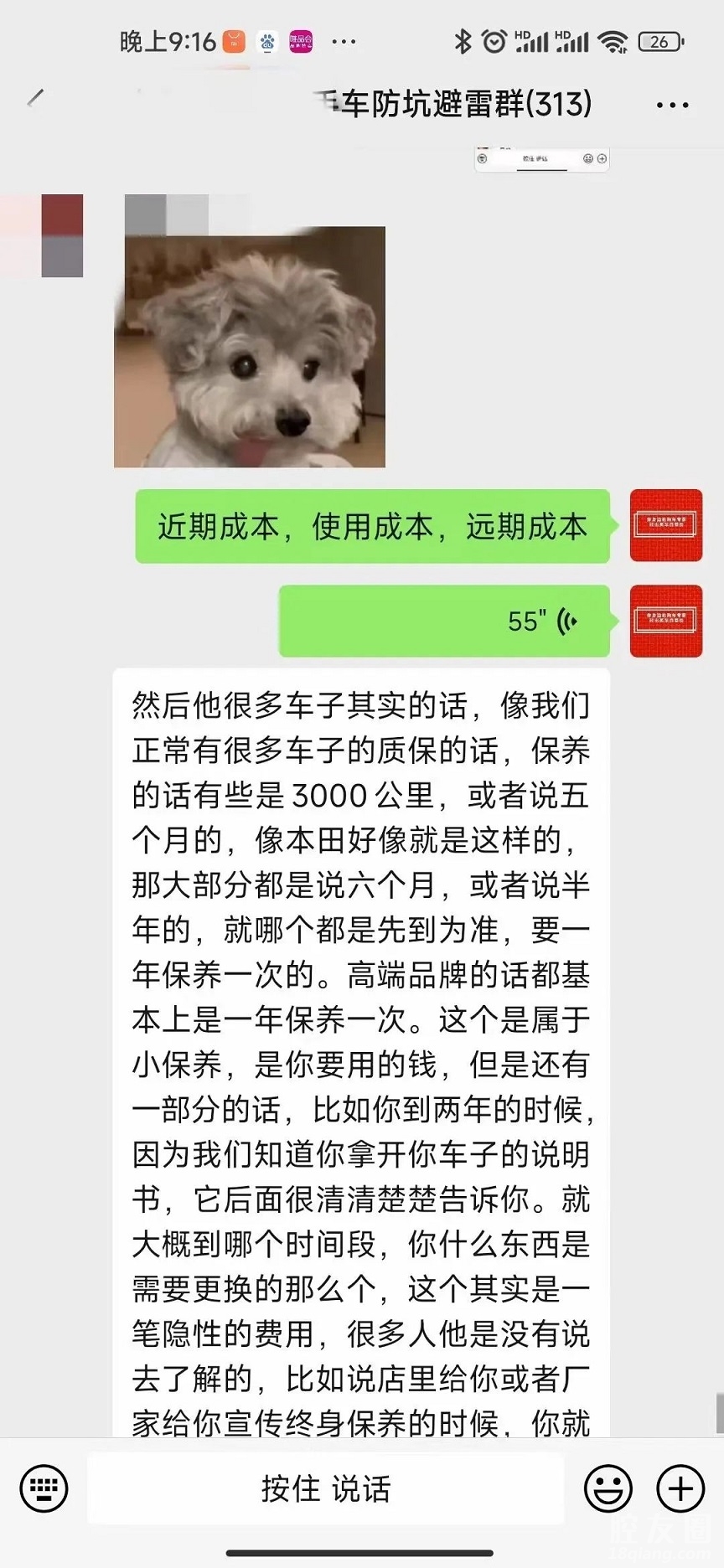The width and height of the screenshot is (724, 1568).
Task: Open the dog sticker image
Action: [250, 346]
